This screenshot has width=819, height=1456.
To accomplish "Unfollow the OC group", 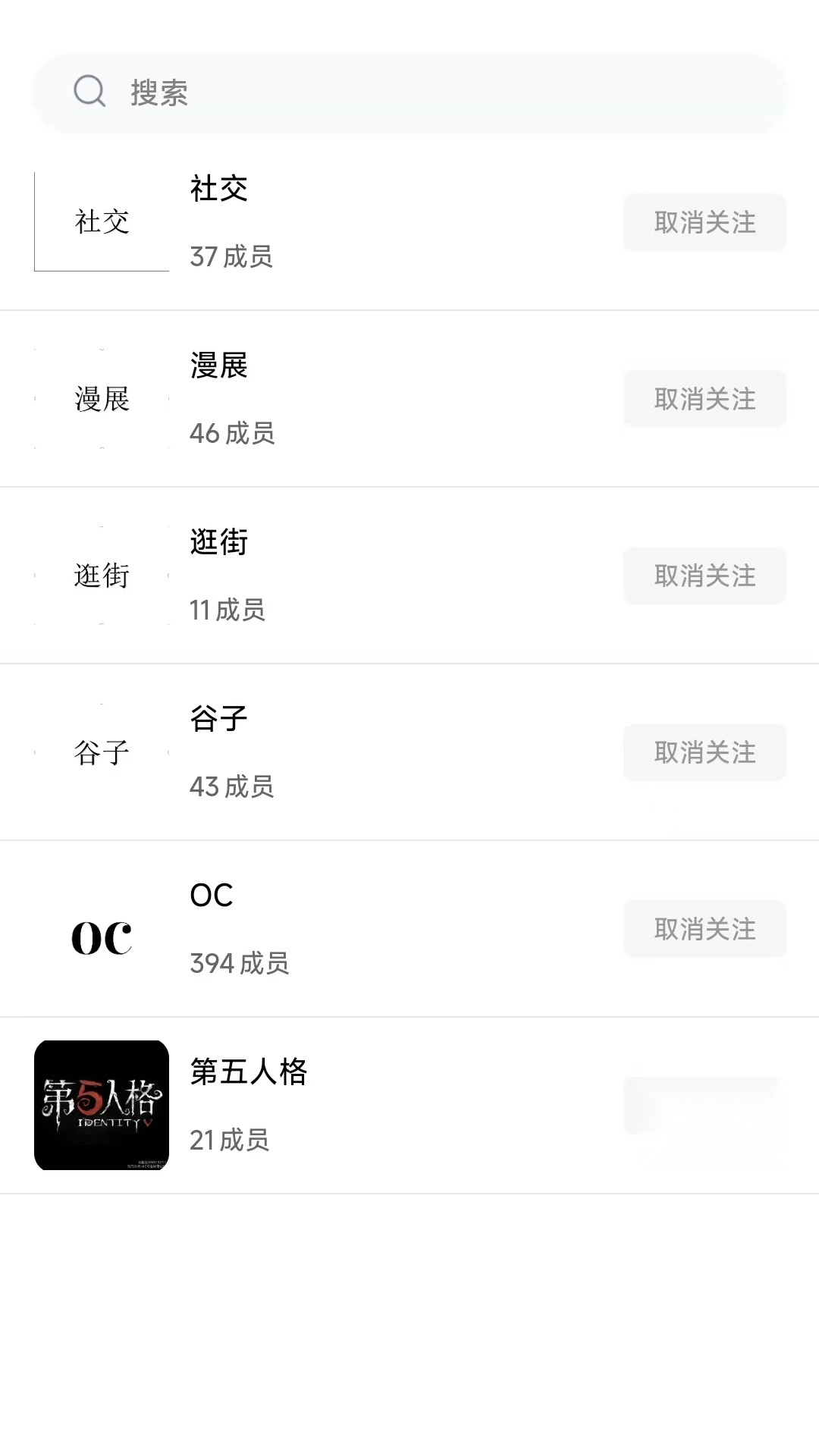I will coord(704,929).
